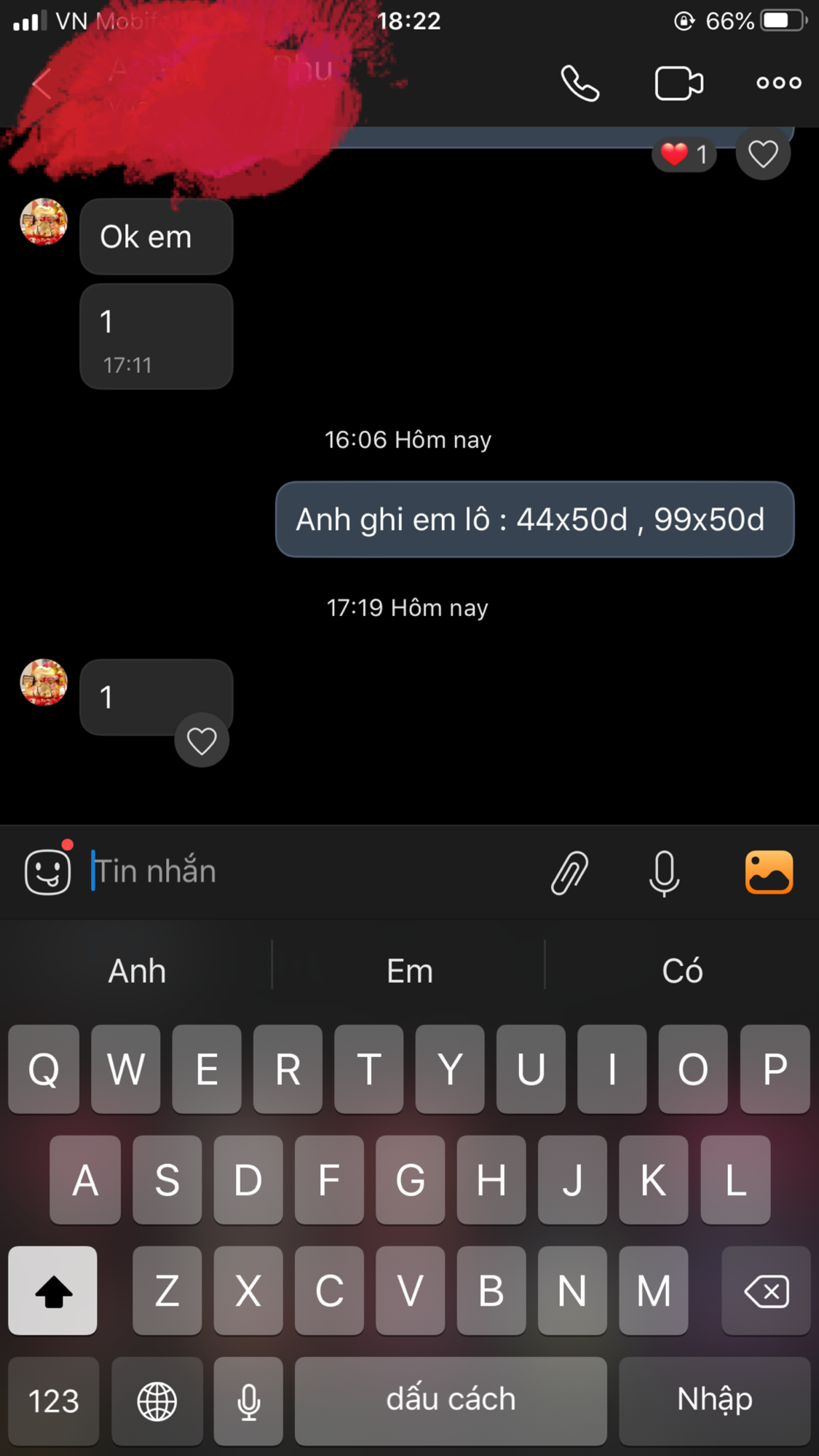Open the photo gallery picker

769,871
